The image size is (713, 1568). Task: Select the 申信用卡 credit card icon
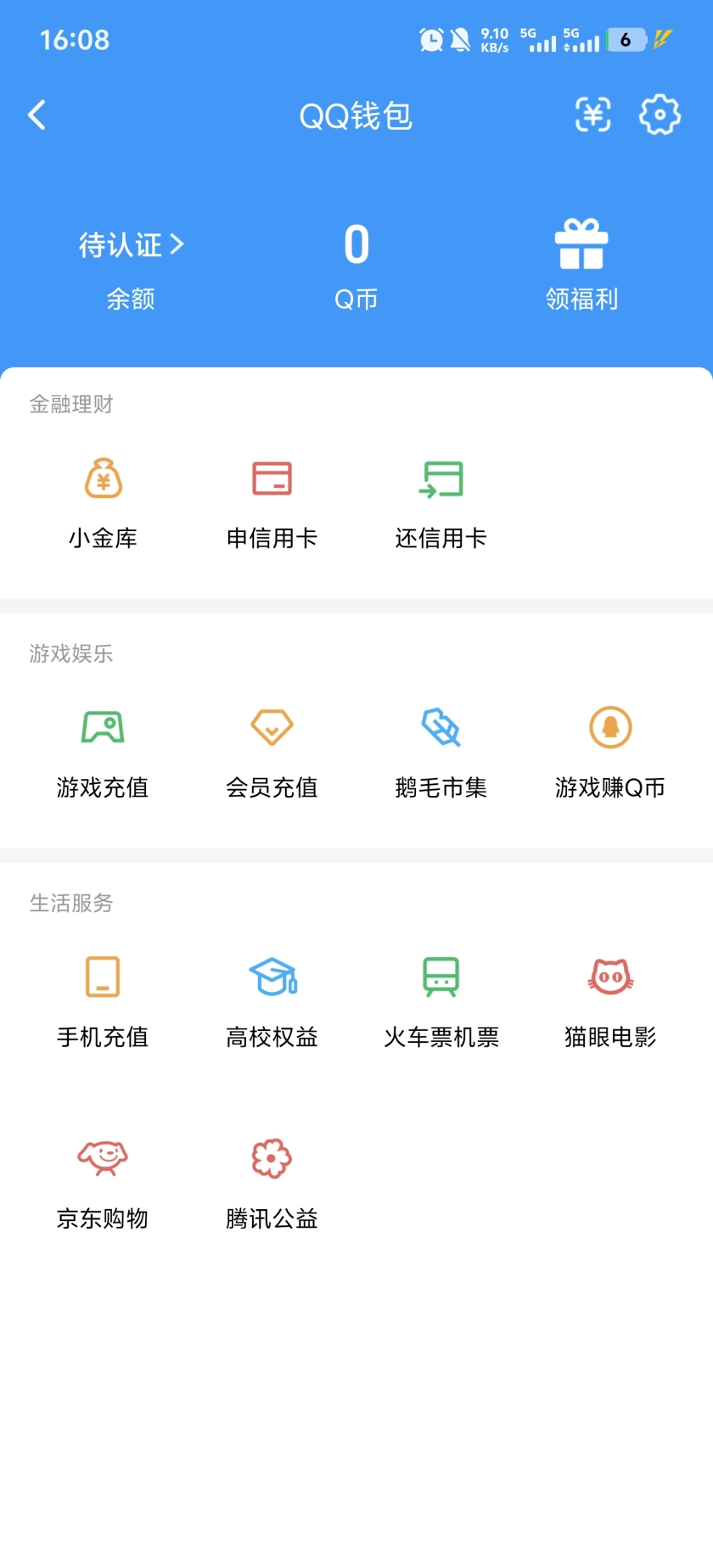coord(272,479)
